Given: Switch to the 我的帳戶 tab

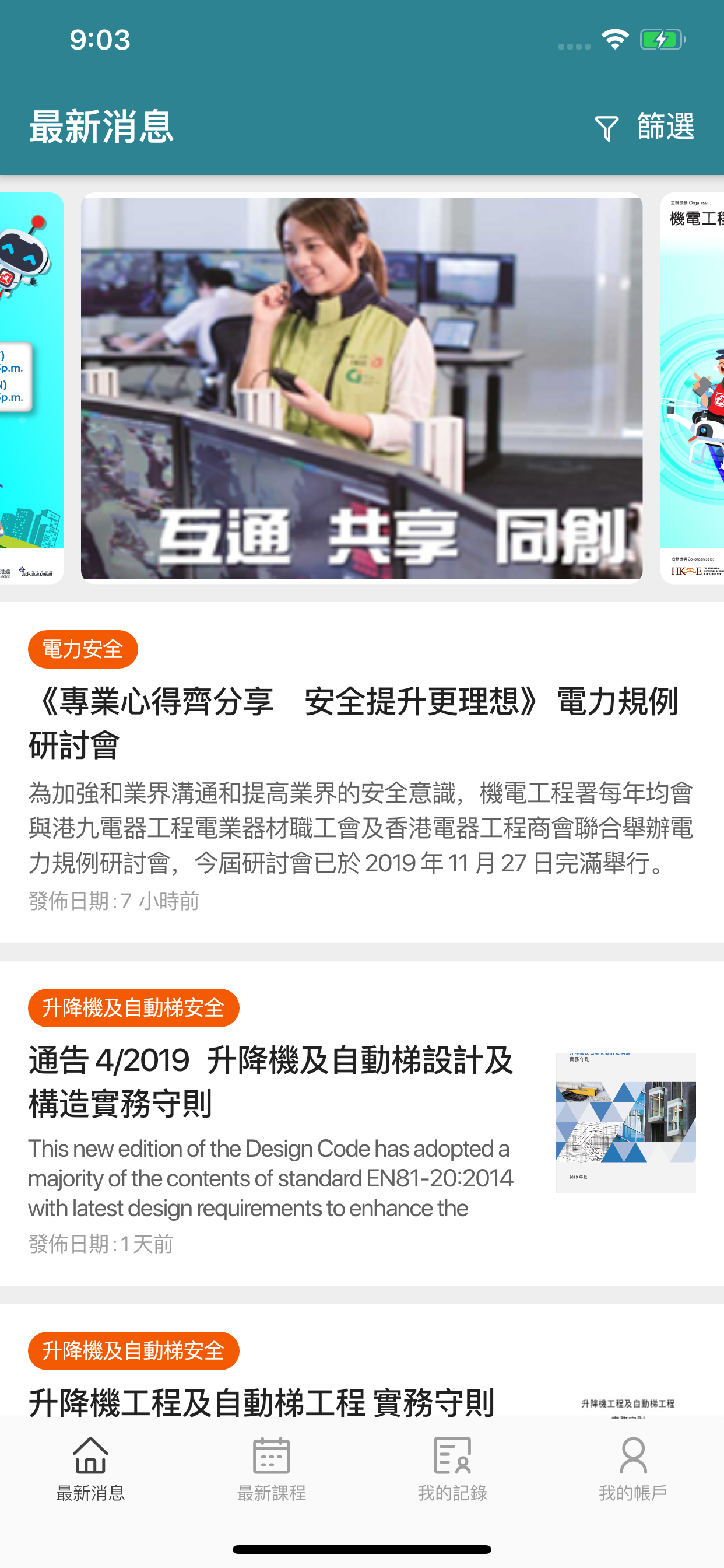Looking at the screenshot, I should coord(633,1473).
